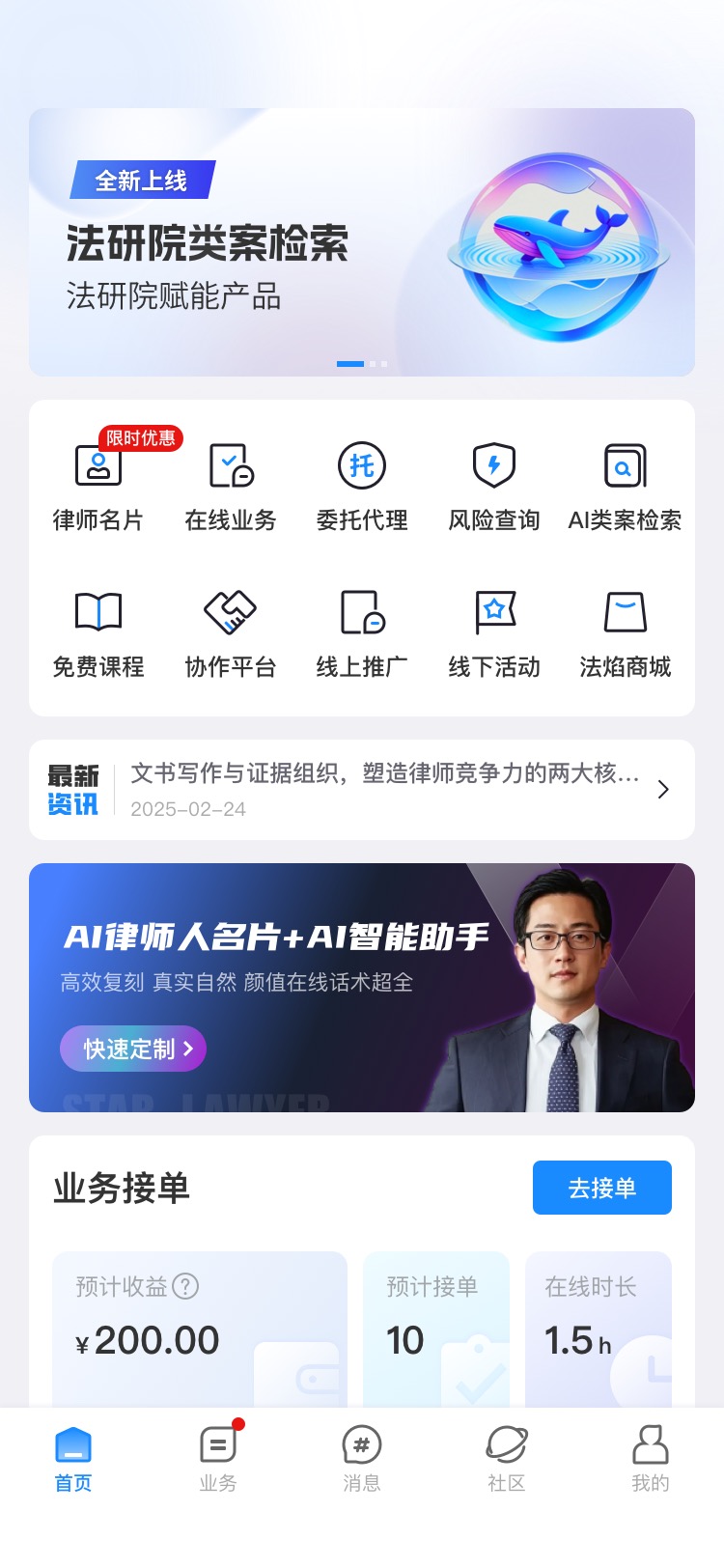Tap the 快速定制 quick customize button
Image resolution: width=724 pixels, height=1568 pixels.
click(x=133, y=1048)
